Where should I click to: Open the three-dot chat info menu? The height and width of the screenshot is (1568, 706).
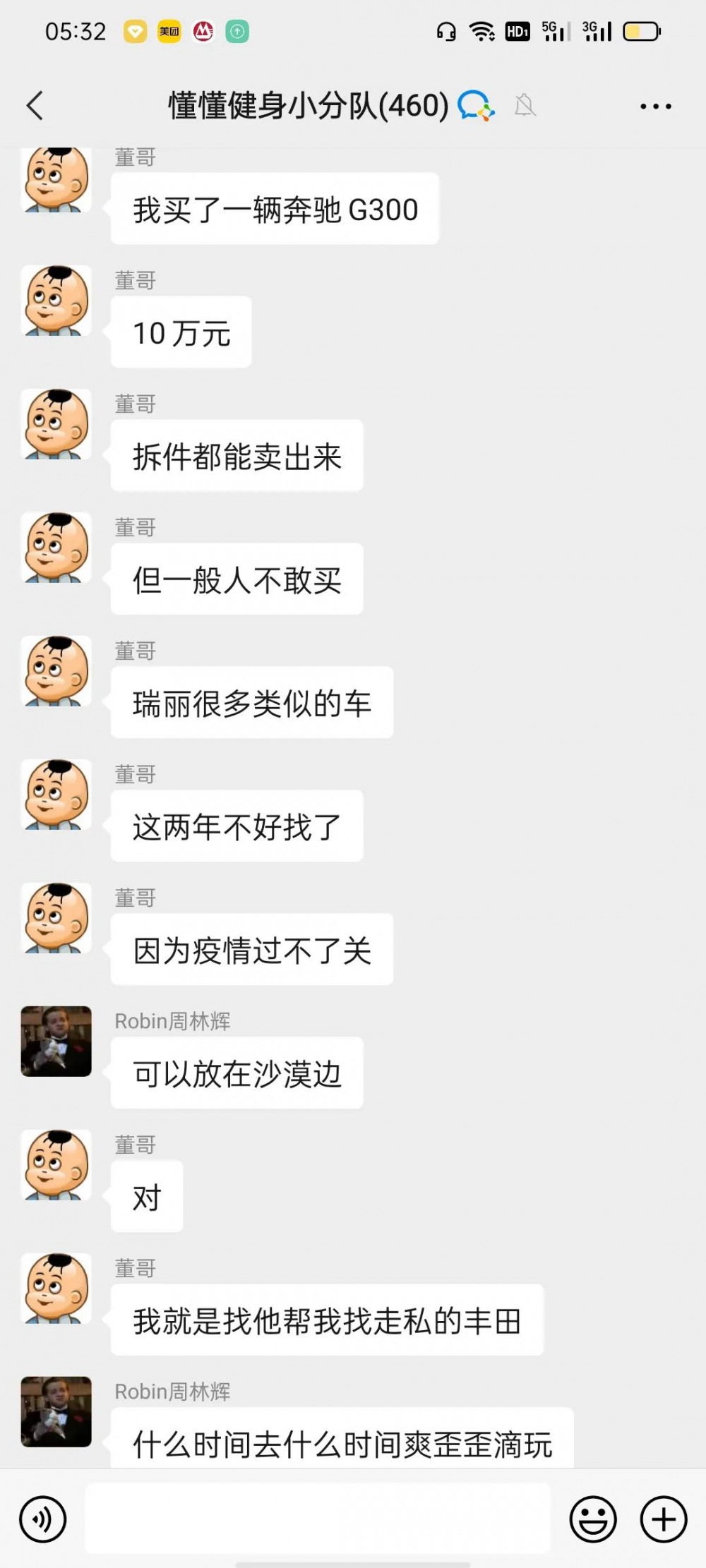point(655,107)
